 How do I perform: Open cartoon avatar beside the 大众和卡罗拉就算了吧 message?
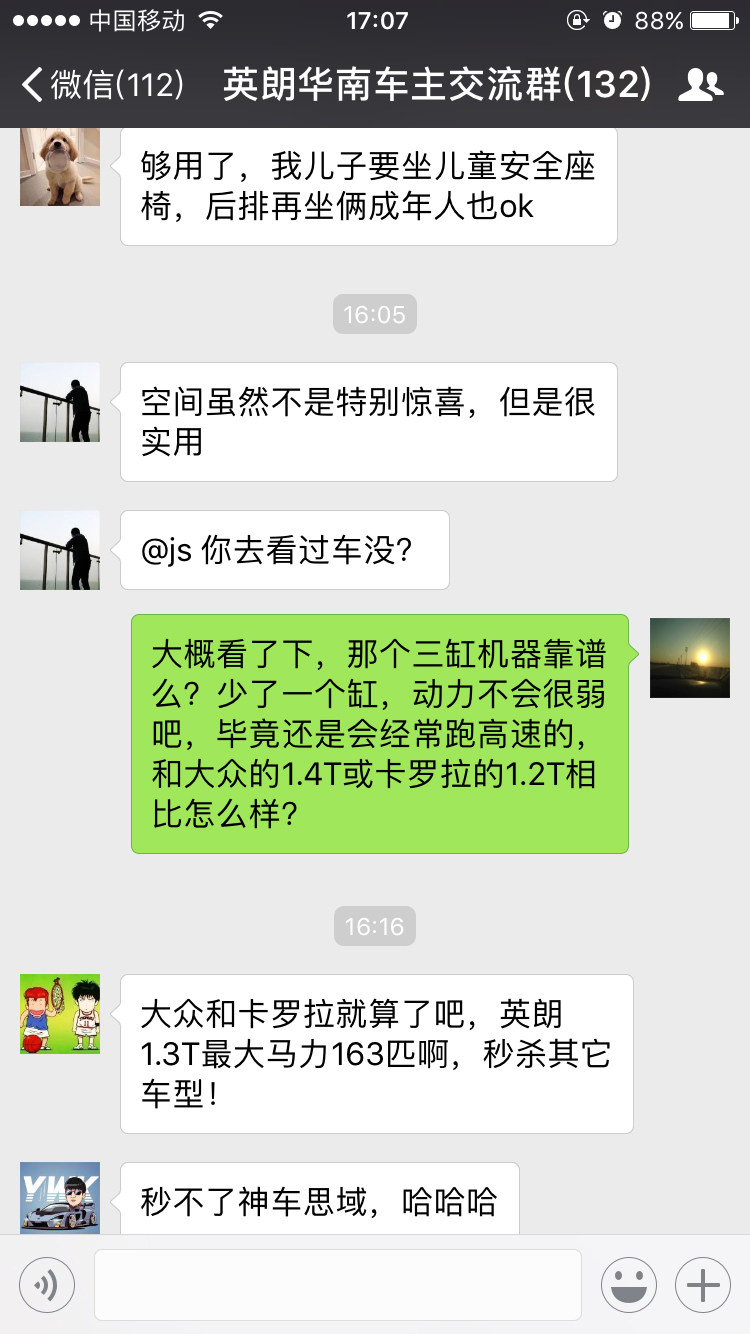(60, 1014)
